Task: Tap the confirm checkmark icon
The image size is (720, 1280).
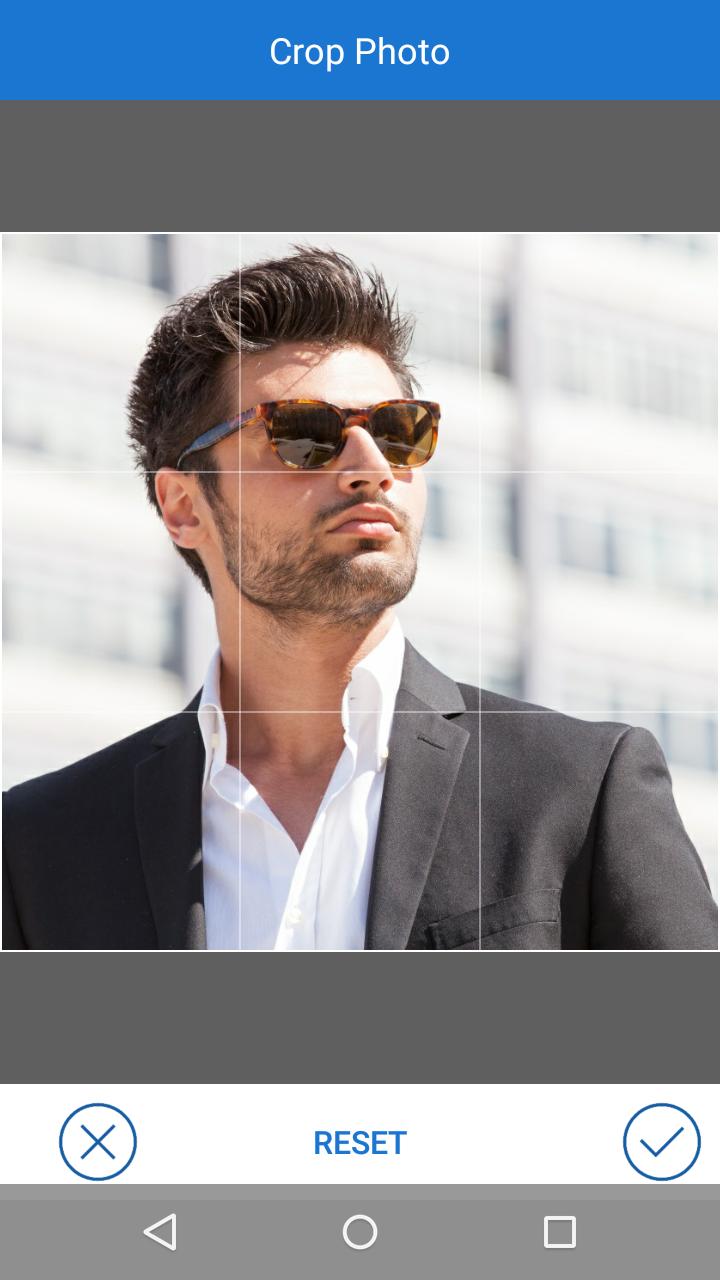Action: tap(662, 1141)
